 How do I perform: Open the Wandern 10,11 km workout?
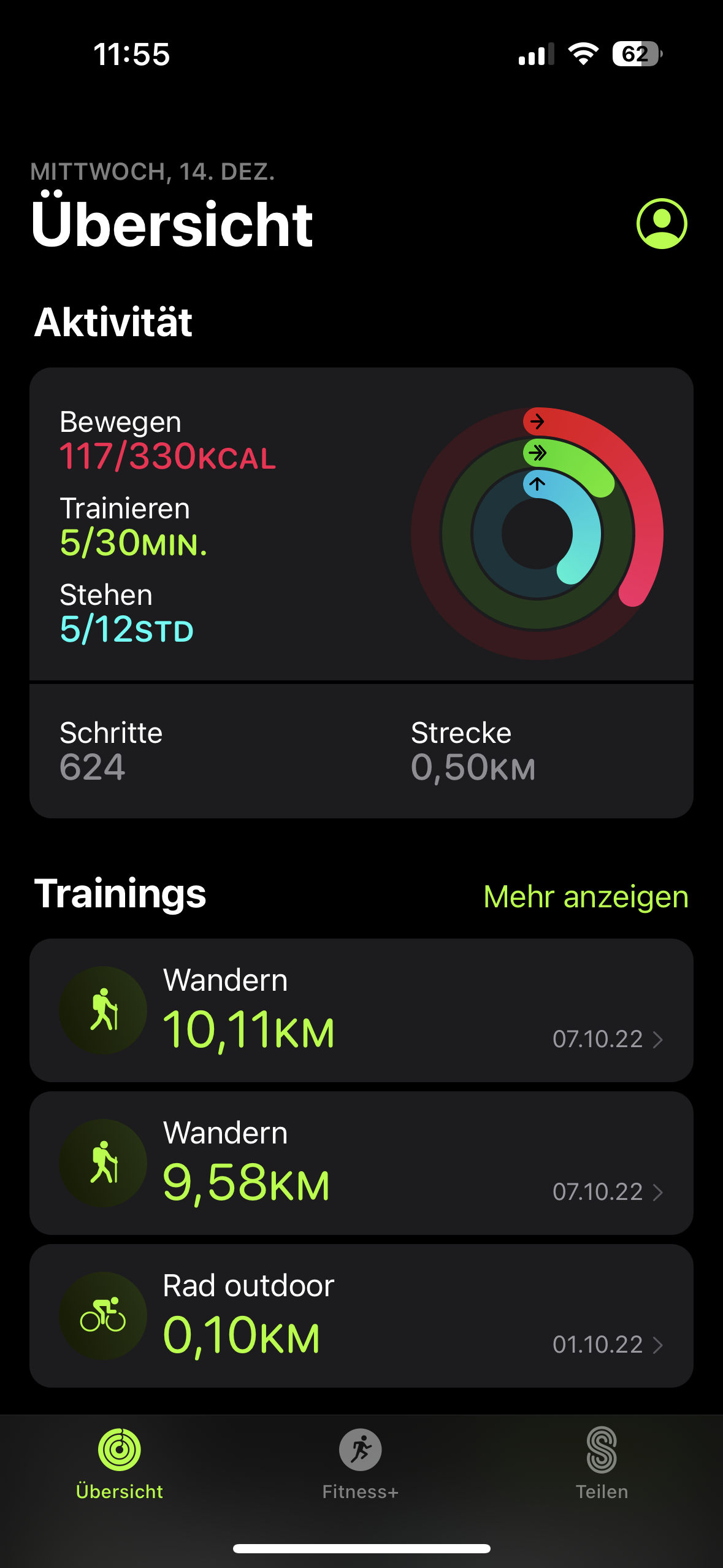(x=361, y=1010)
